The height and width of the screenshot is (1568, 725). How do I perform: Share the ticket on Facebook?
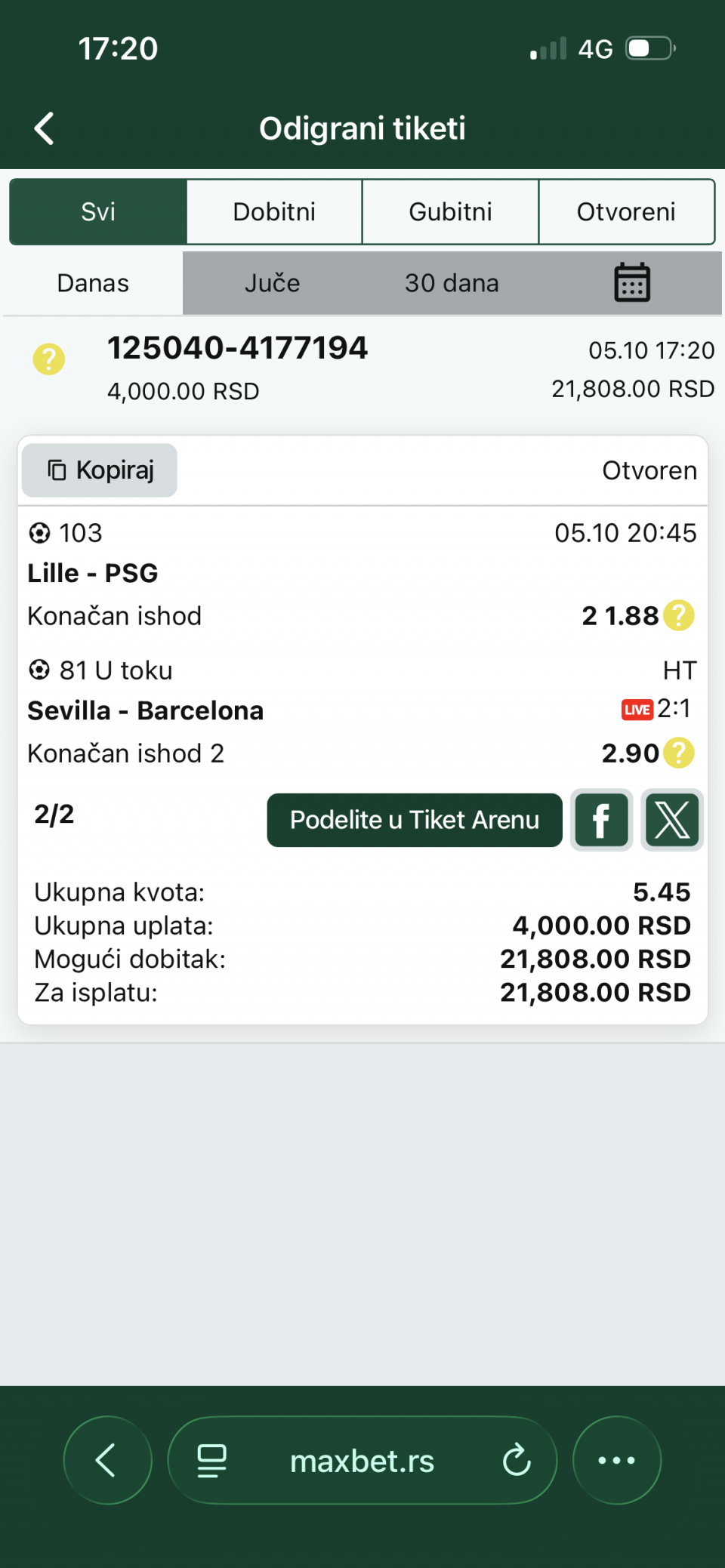click(x=601, y=820)
